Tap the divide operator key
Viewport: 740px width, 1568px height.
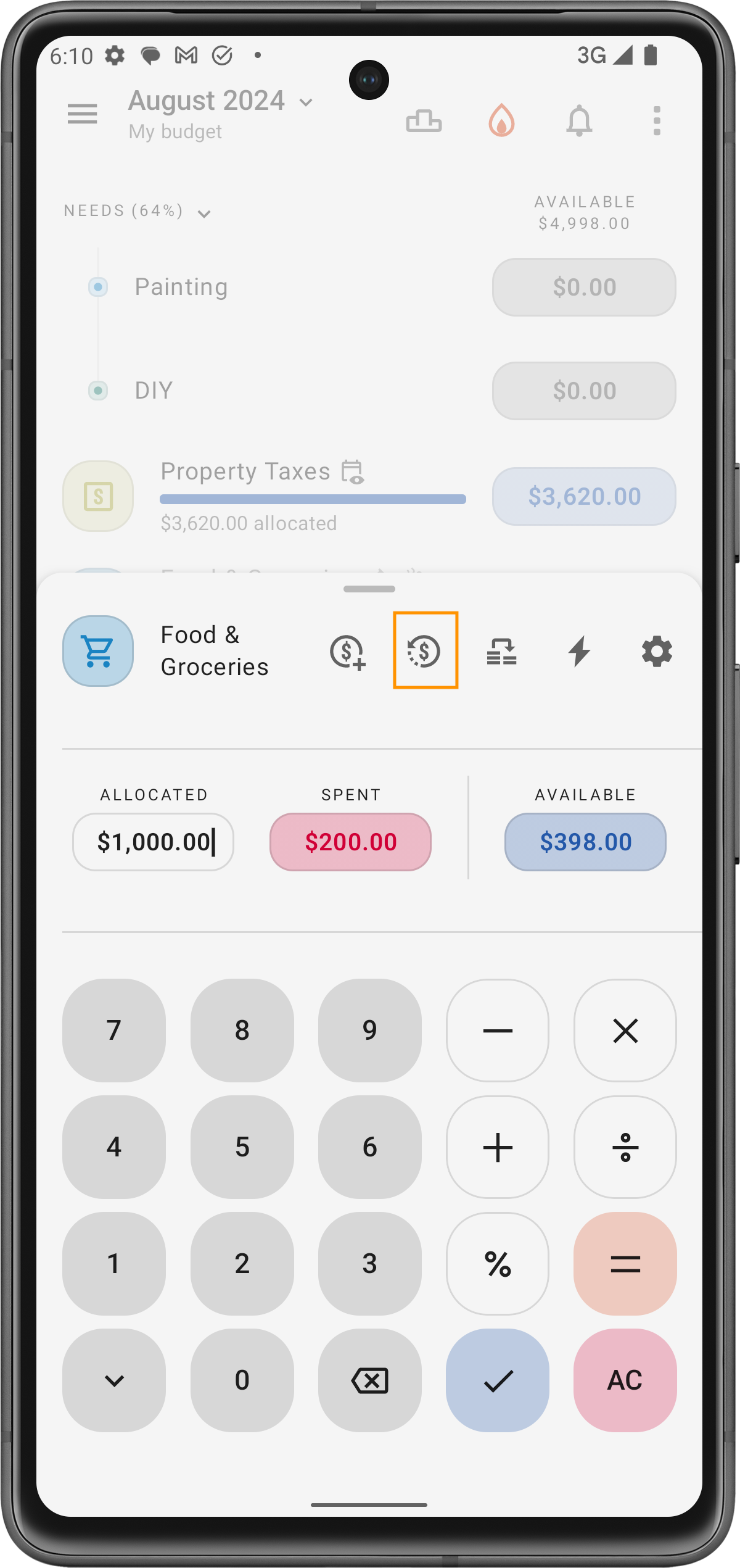pos(625,1147)
